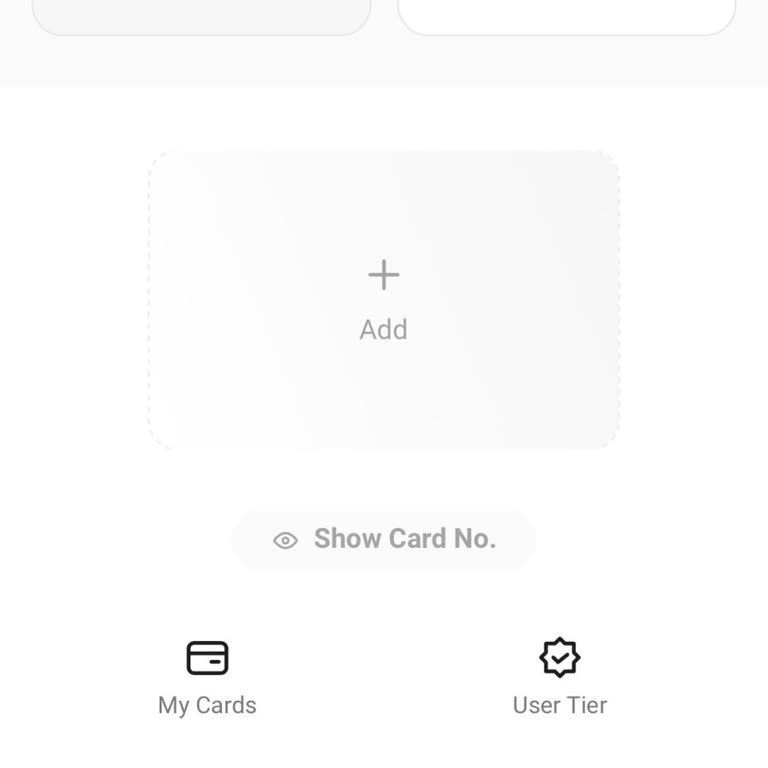The height and width of the screenshot is (768, 768).
Task: Open User Tier
Action: pos(559,678)
